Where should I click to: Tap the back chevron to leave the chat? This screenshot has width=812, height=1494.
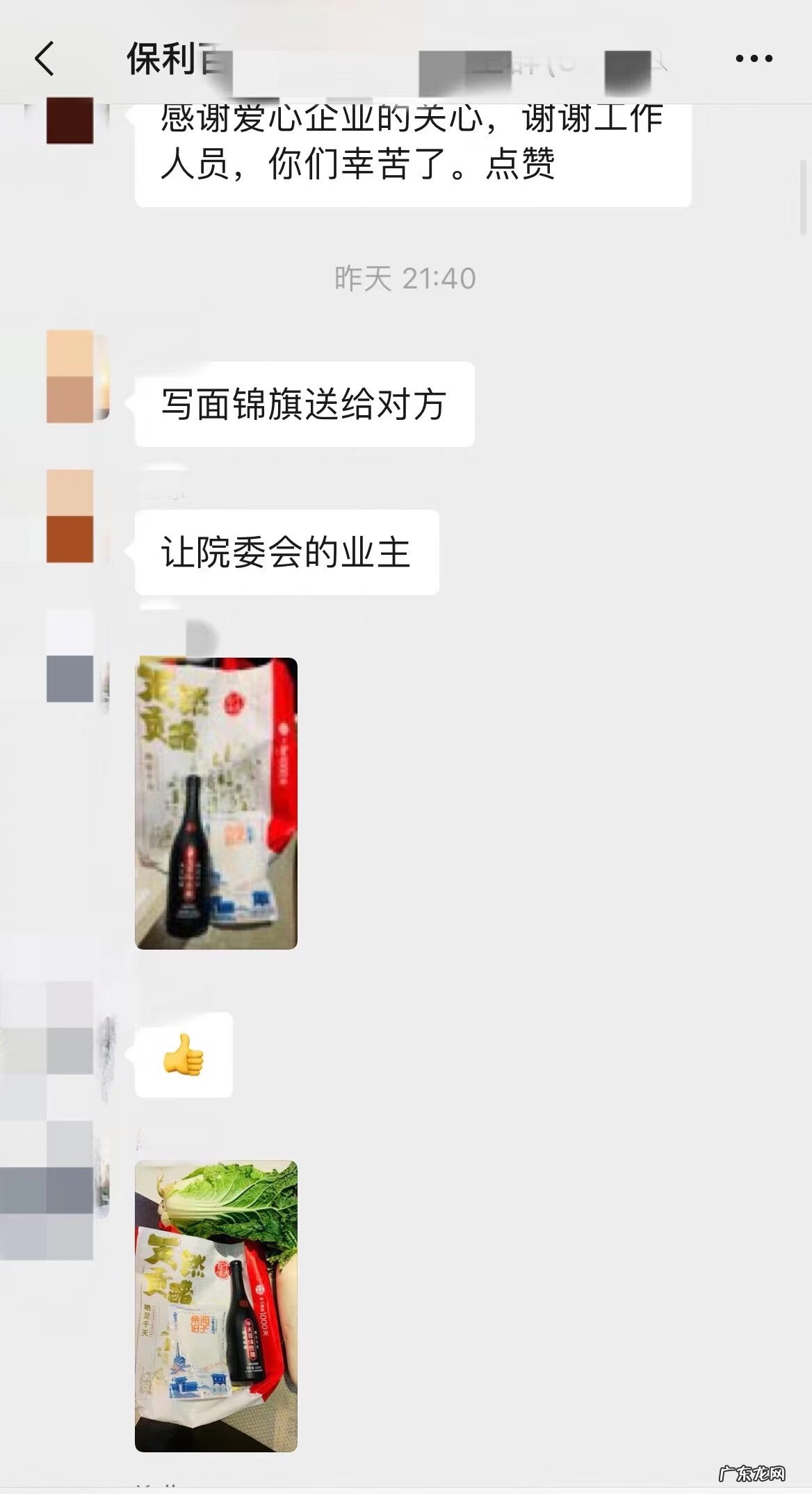tap(44, 58)
